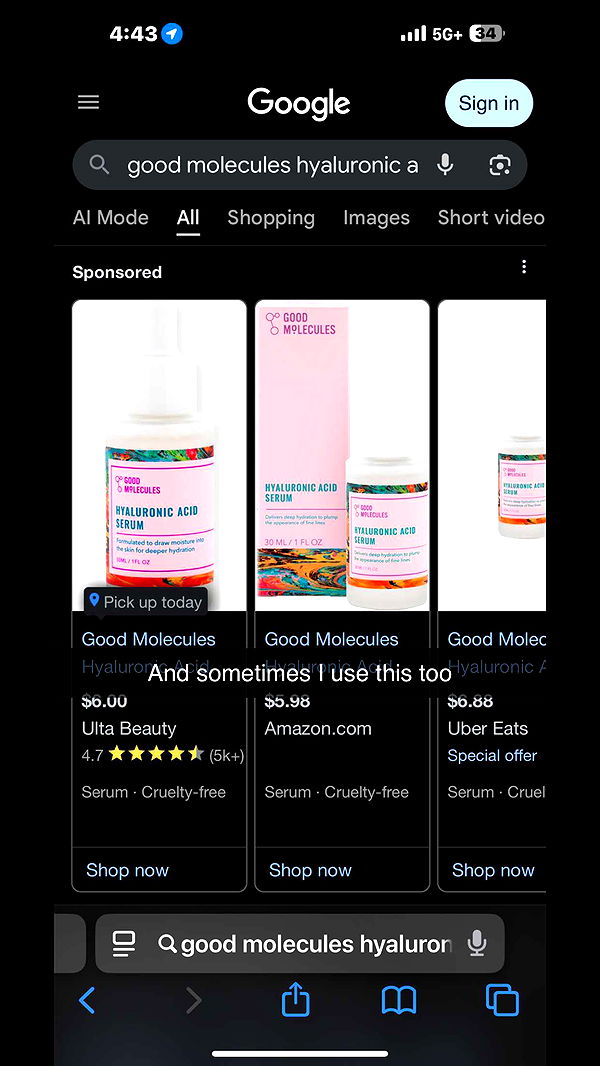Open the Google hamburger menu
This screenshot has height=1066, width=600.
coord(89,102)
